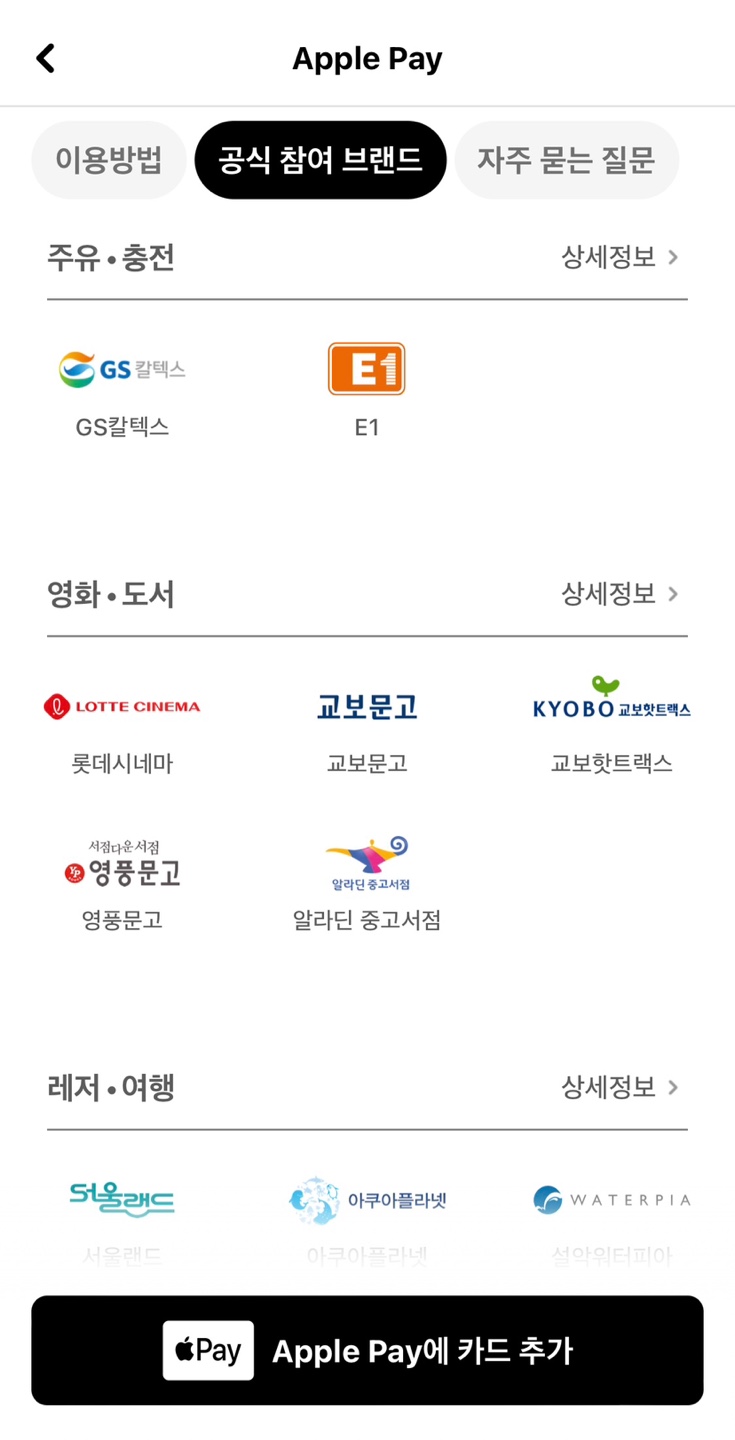
Task: Open the WATERPIA brand logo
Action: coord(611,1198)
